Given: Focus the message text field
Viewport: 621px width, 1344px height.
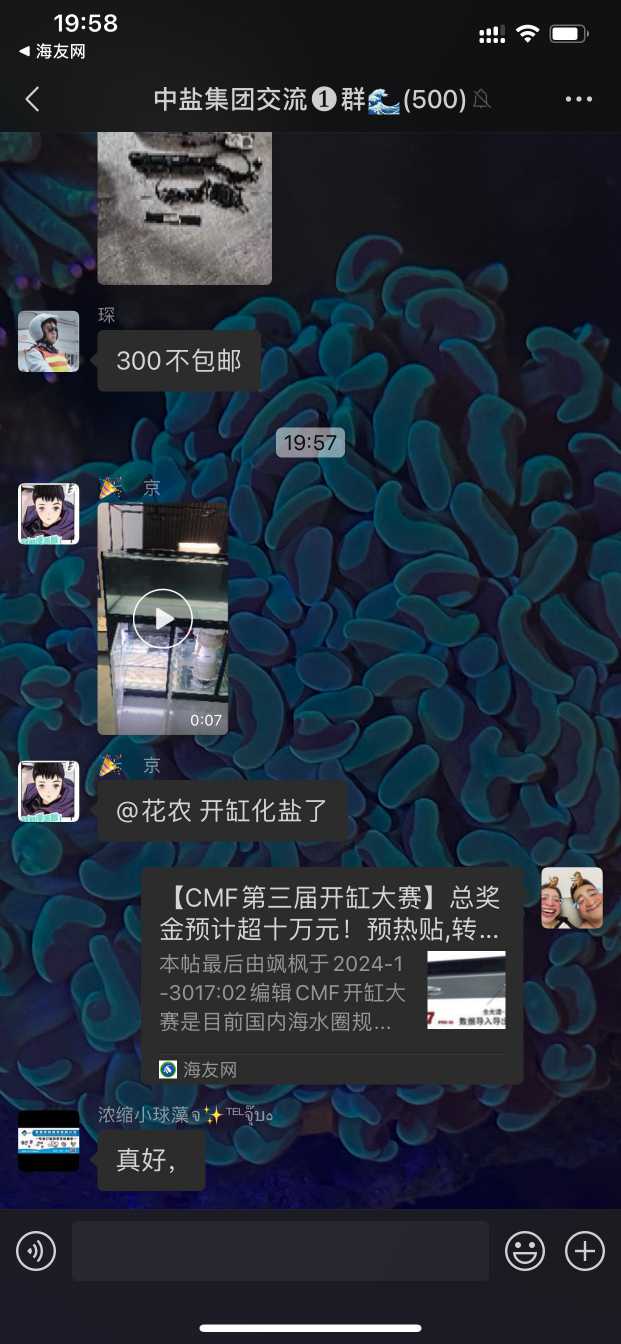Looking at the screenshot, I should coord(280,1251).
